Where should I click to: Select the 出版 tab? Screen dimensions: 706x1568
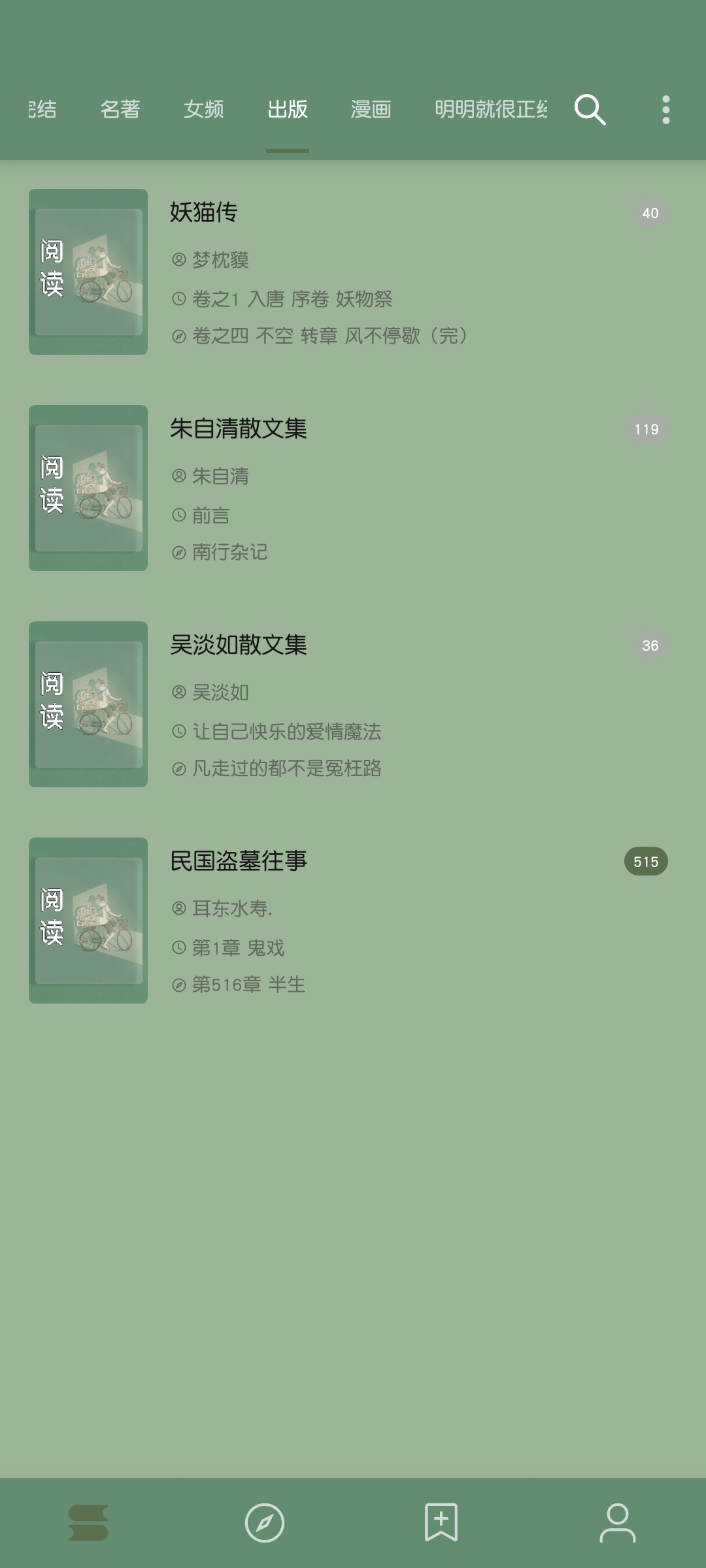[x=288, y=109]
